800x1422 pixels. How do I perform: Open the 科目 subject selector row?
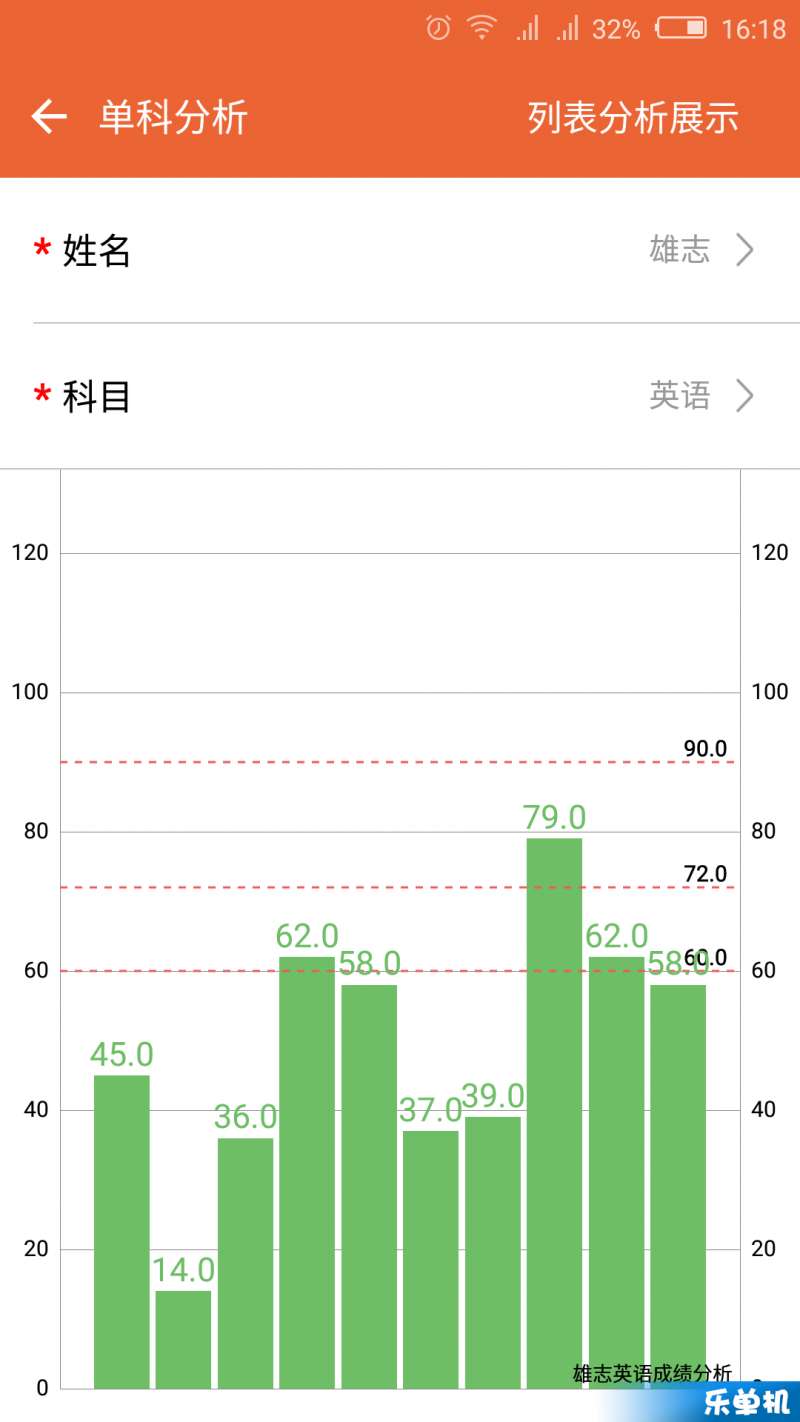click(400, 396)
